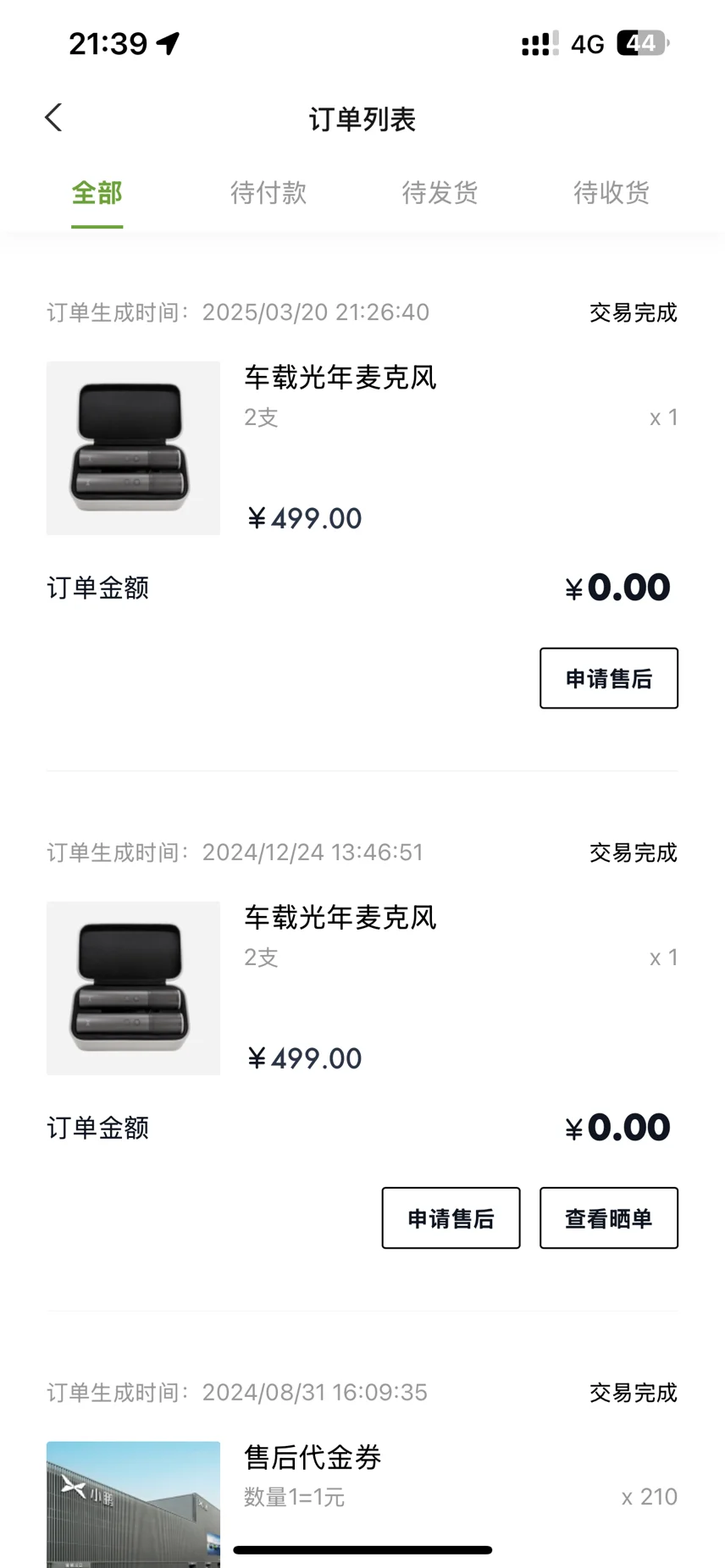Open the 车载光年麦克风 order from 2025/03/20
Screen dimensions: 725x1568
tap(362, 448)
